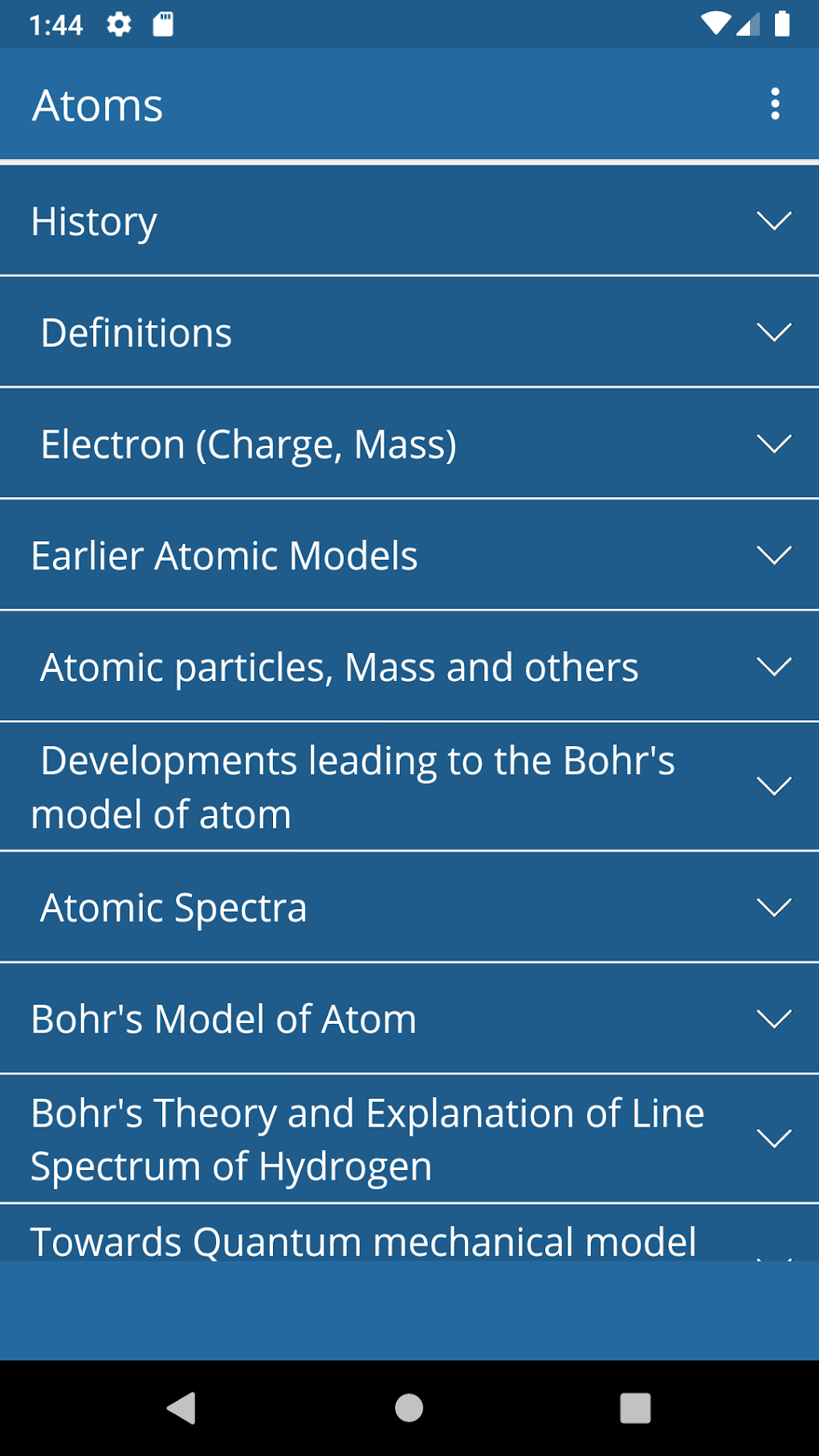Expand the History section
This screenshot has width=819, height=1456.
(409, 221)
